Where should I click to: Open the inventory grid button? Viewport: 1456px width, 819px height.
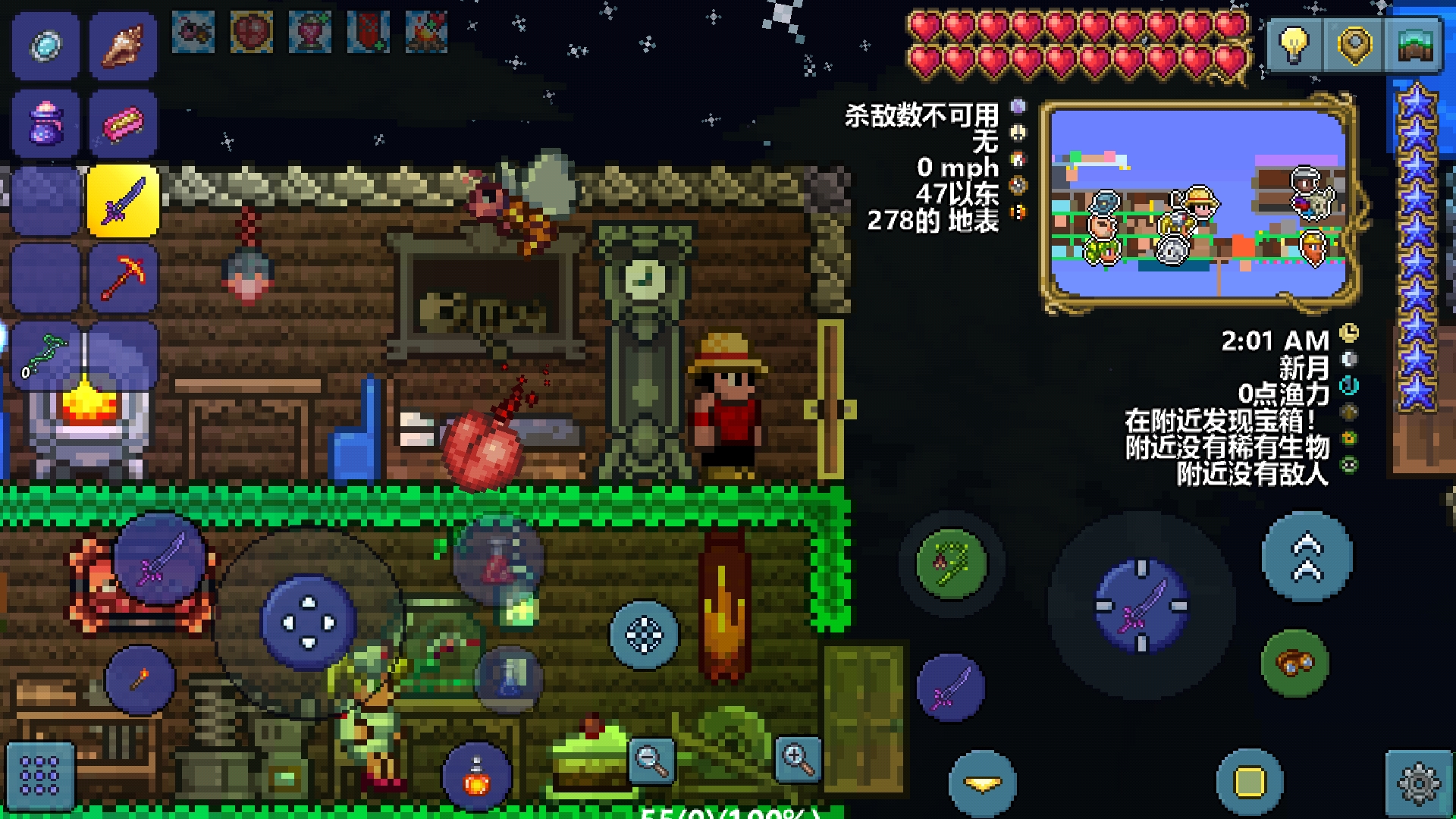pos(39,777)
